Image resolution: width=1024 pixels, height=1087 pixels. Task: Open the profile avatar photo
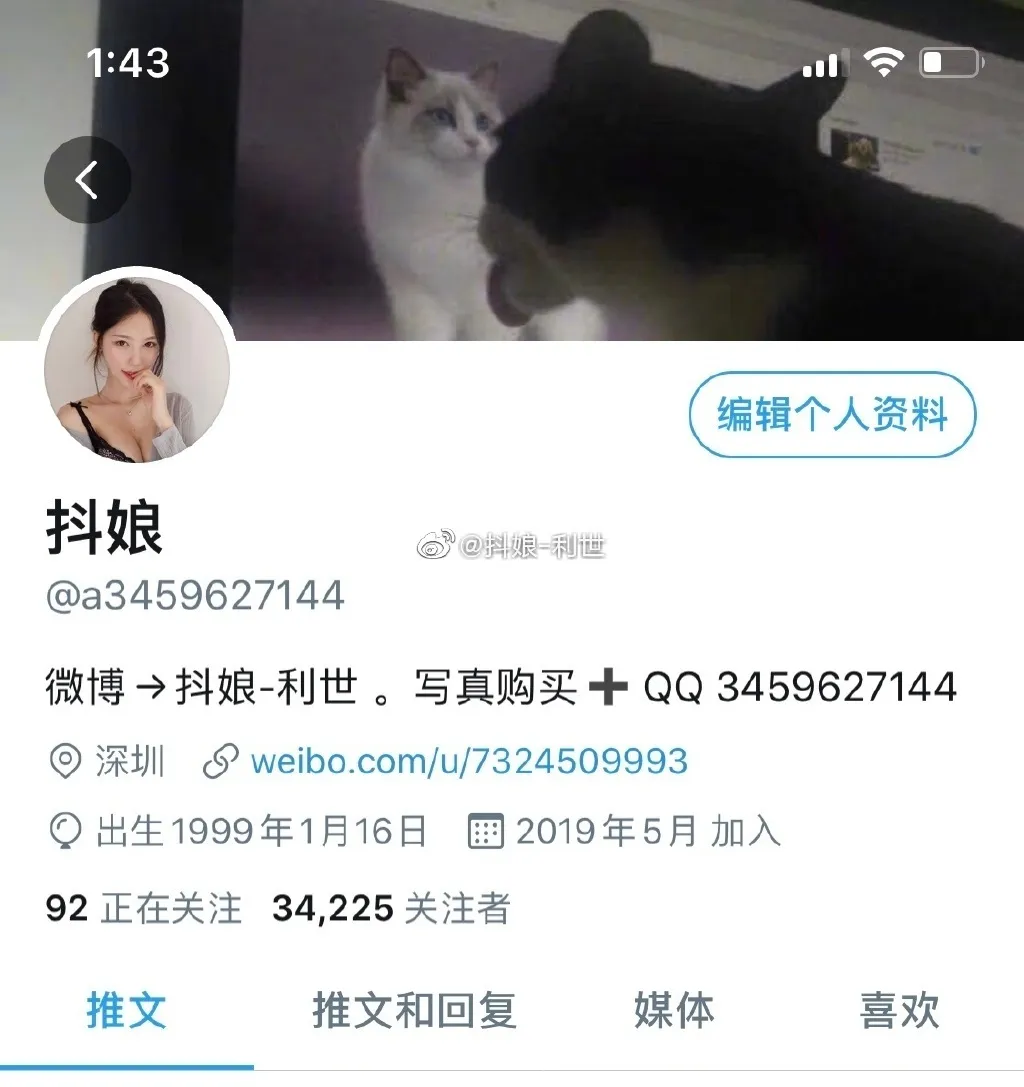(137, 370)
